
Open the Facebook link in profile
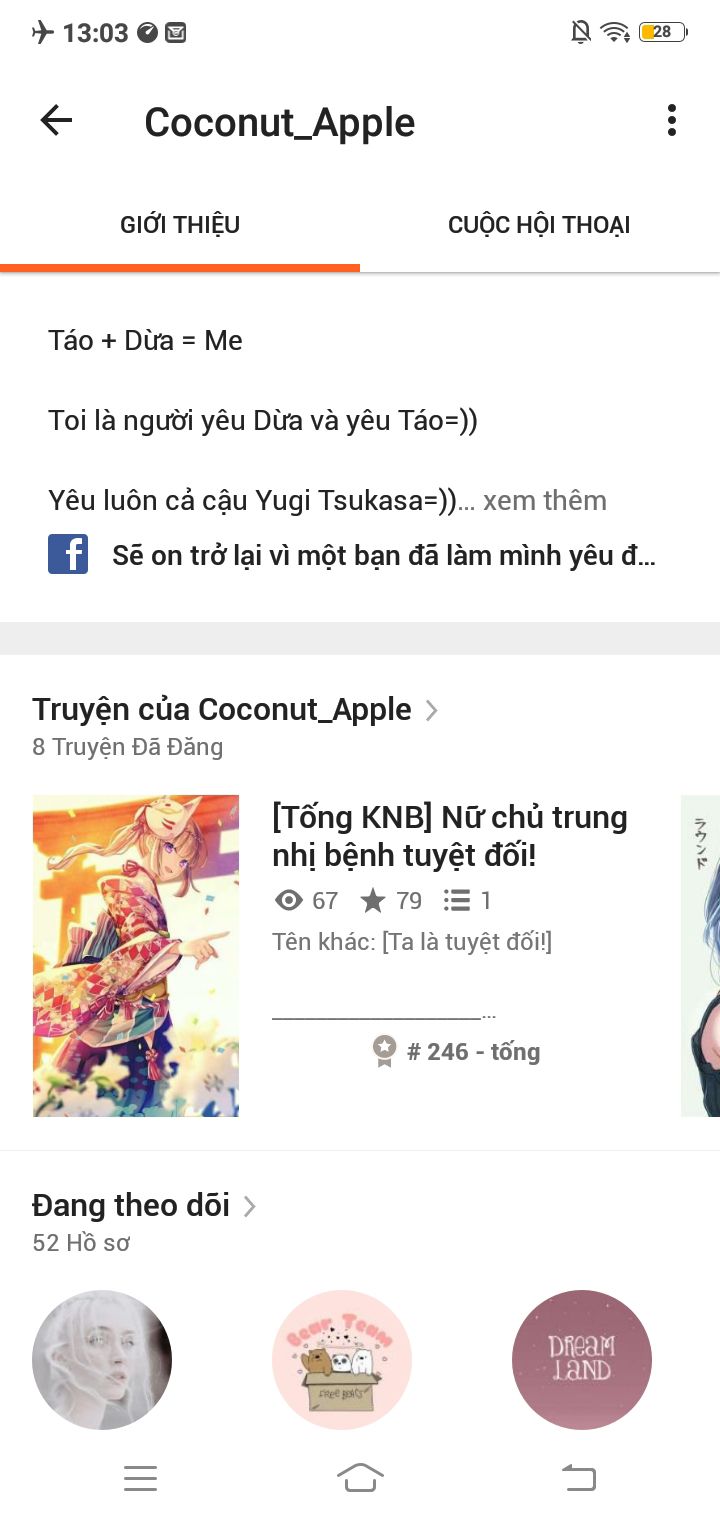[352, 555]
